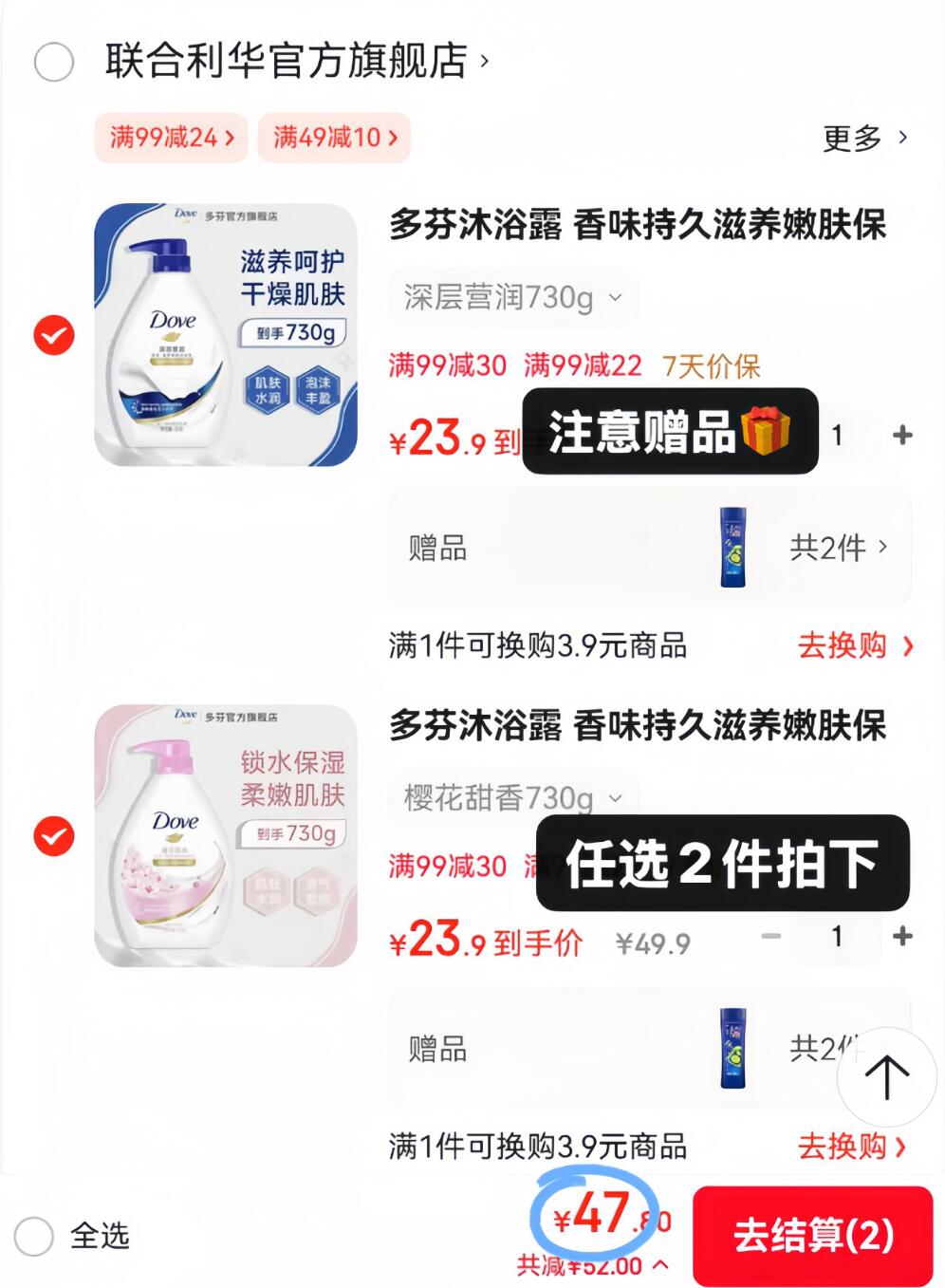945x1288 pixels.
Task: Jump back to top with the arrow button
Action: (x=886, y=1077)
